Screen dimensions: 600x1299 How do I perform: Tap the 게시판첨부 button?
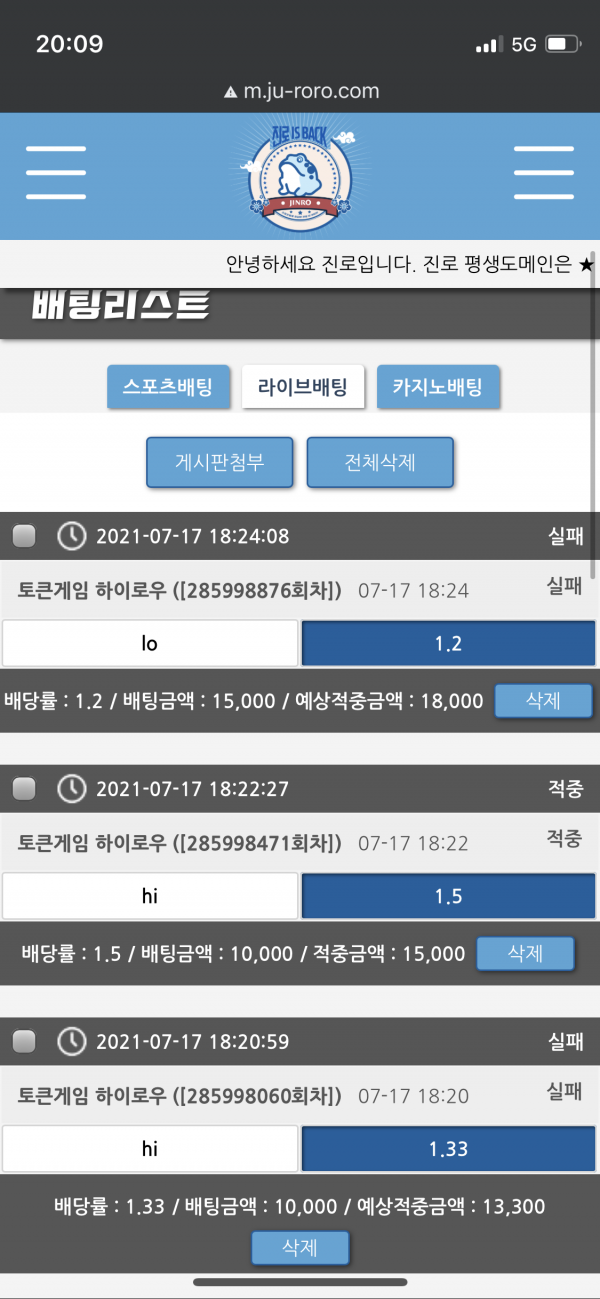(219, 462)
